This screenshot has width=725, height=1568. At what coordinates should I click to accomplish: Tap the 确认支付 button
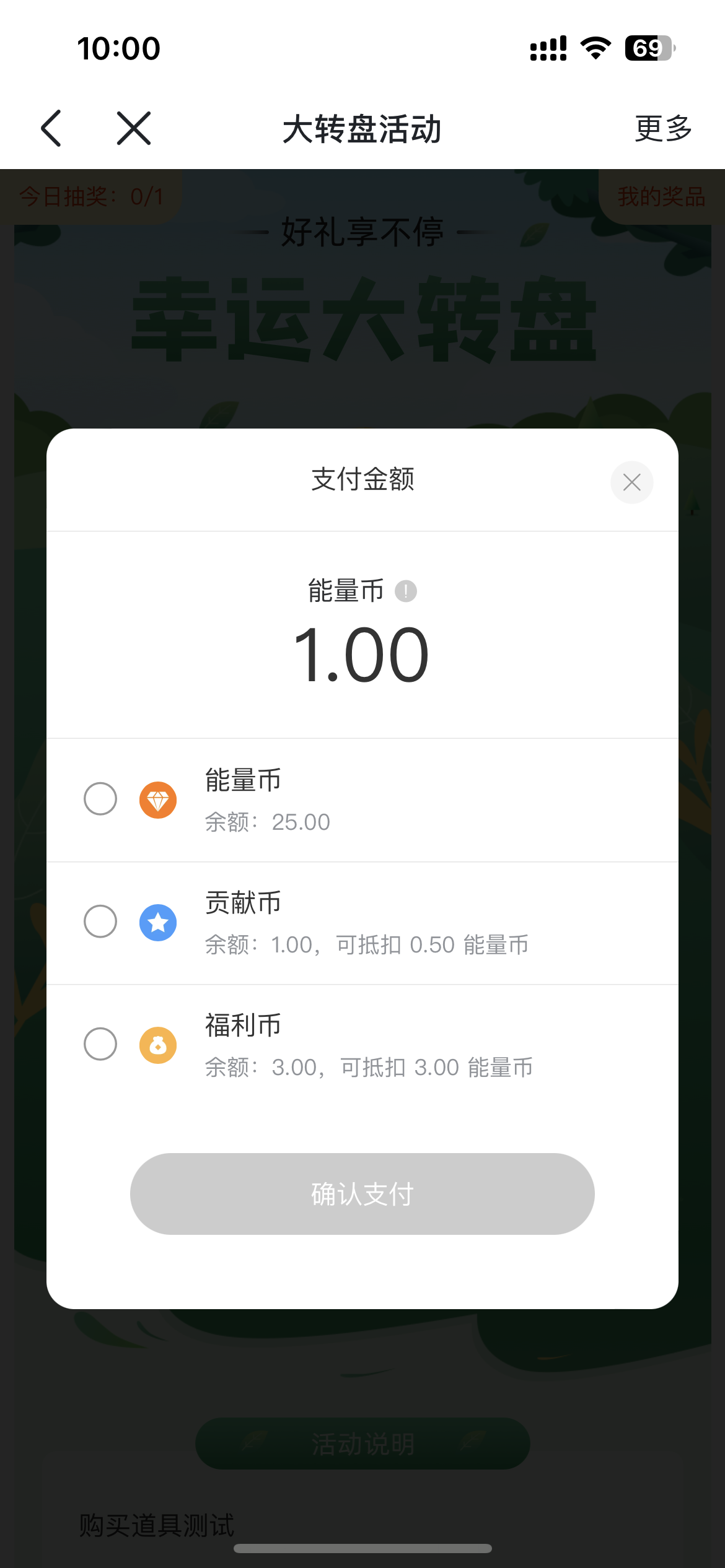362,1194
